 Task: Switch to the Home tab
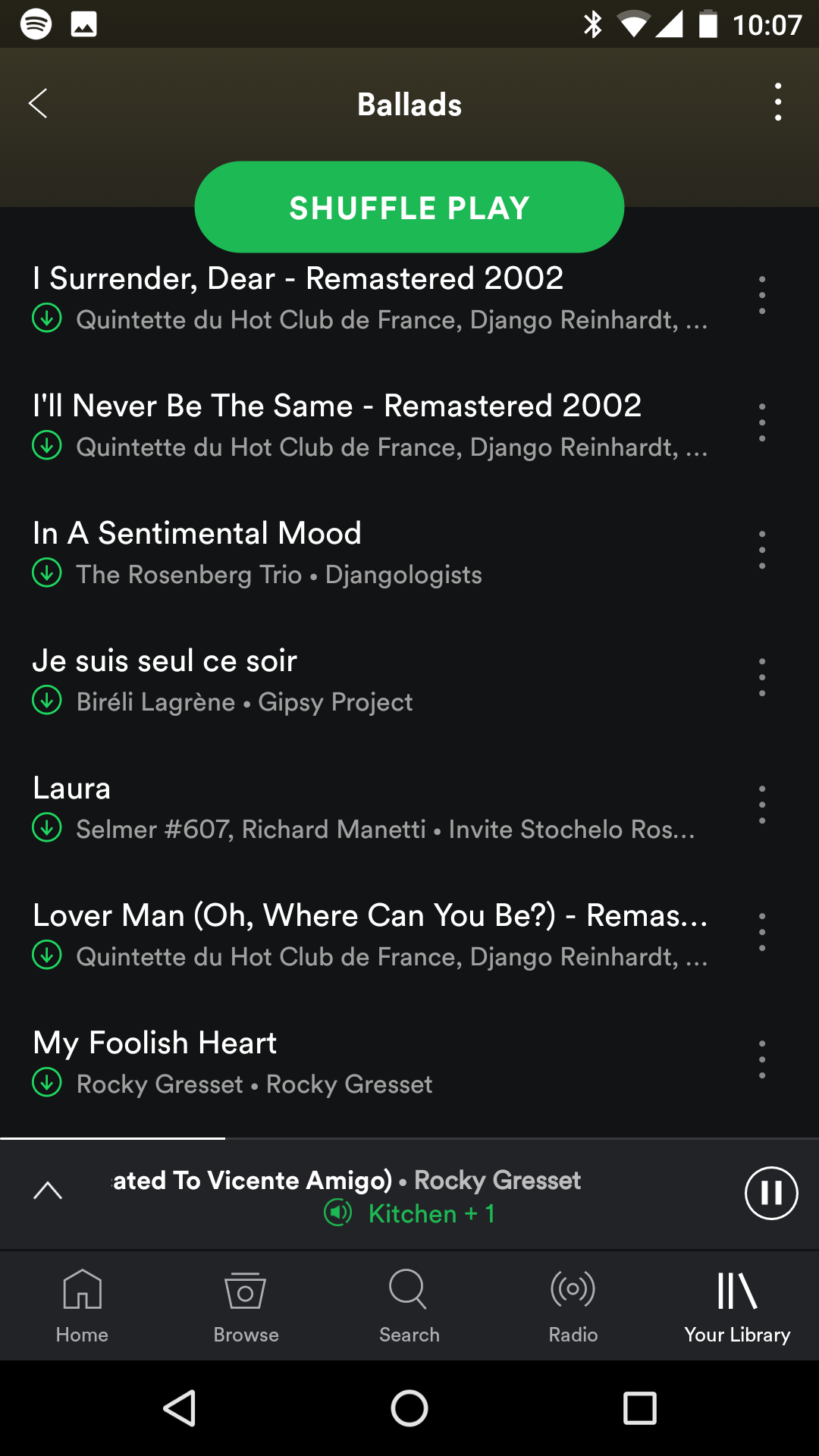pos(82,1306)
